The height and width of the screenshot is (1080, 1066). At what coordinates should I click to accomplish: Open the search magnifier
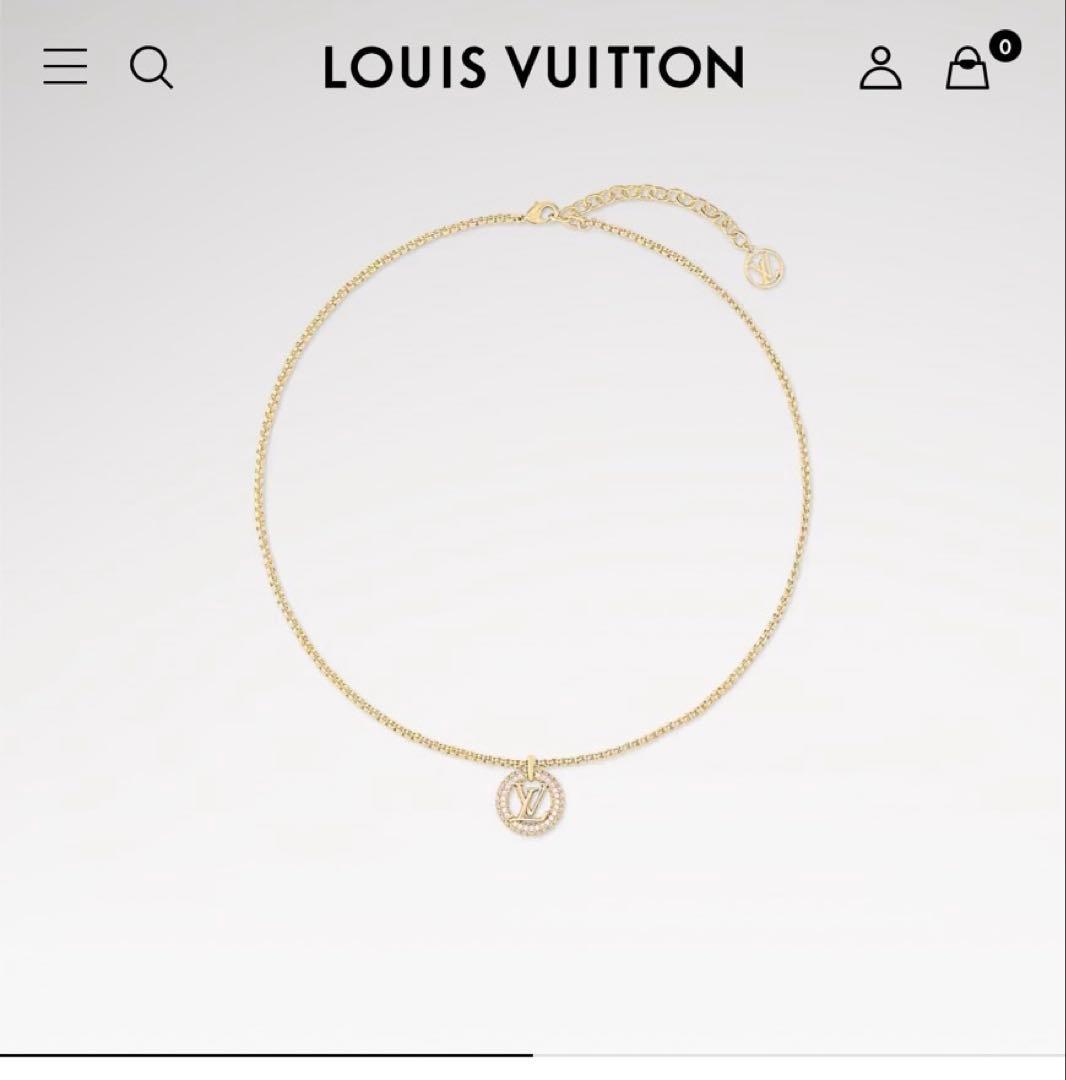pos(151,68)
